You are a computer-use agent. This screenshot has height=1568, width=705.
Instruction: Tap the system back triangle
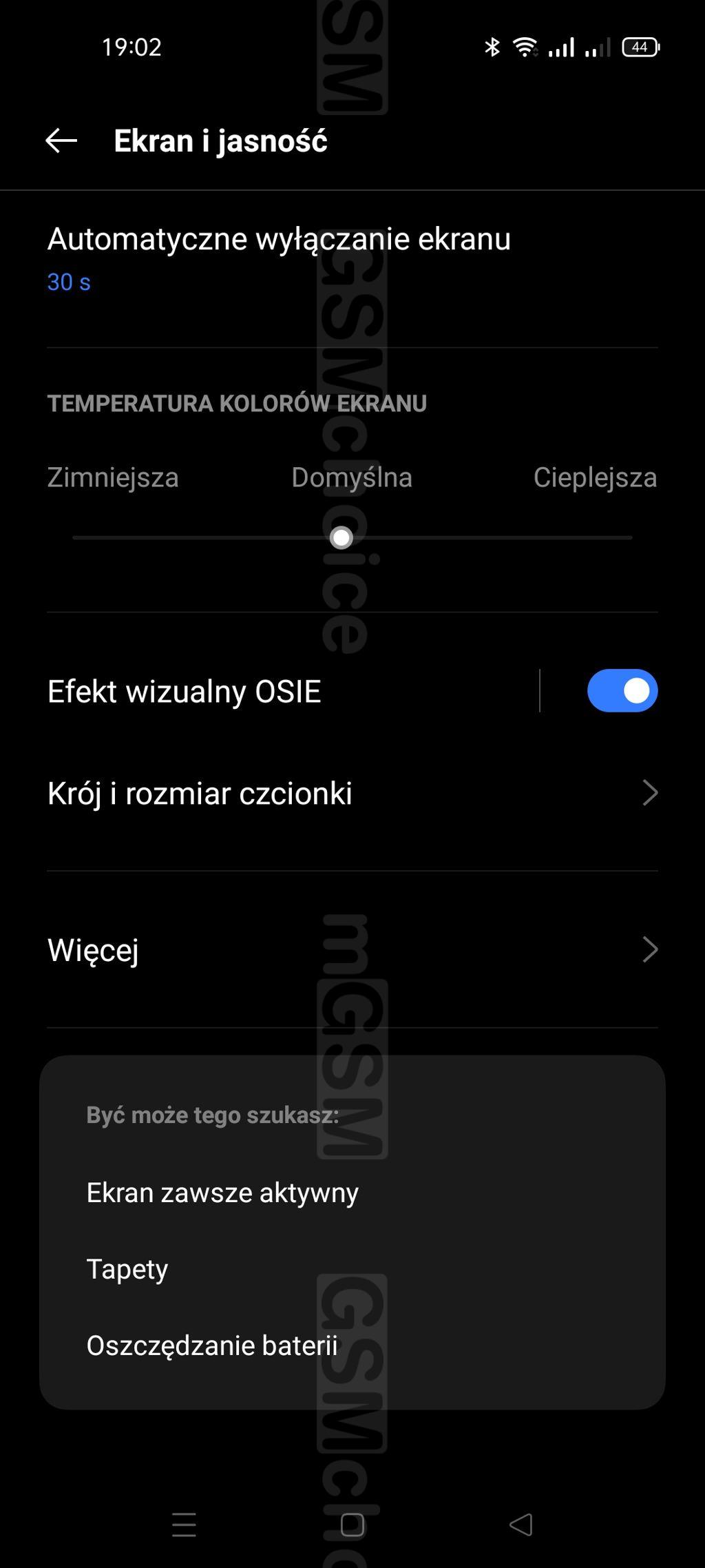521,1525
